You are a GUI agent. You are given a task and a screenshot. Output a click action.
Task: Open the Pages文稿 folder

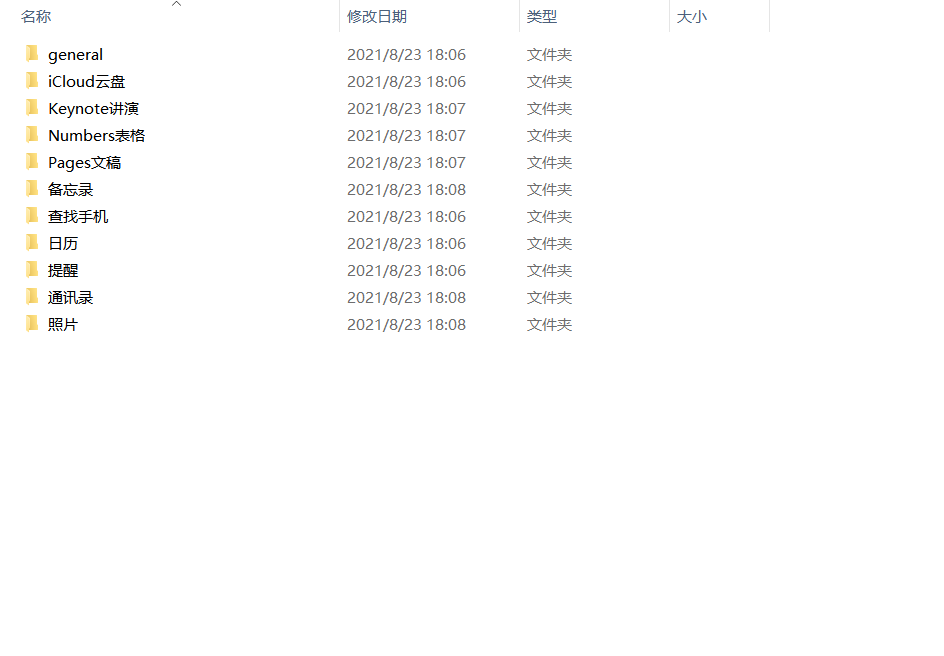tap(84, 163)
